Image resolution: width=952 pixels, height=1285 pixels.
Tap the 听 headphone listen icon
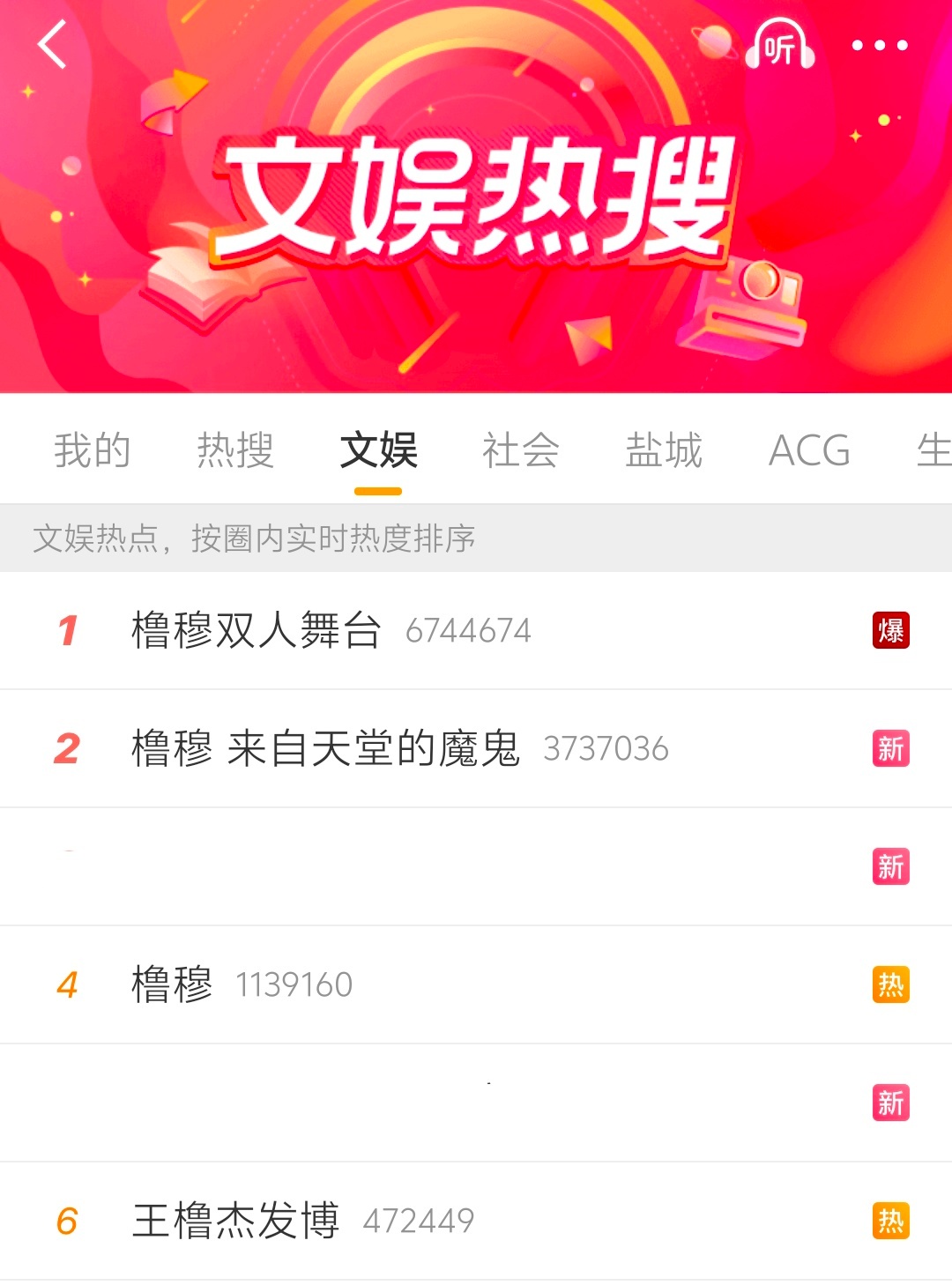tap(779, 46)
